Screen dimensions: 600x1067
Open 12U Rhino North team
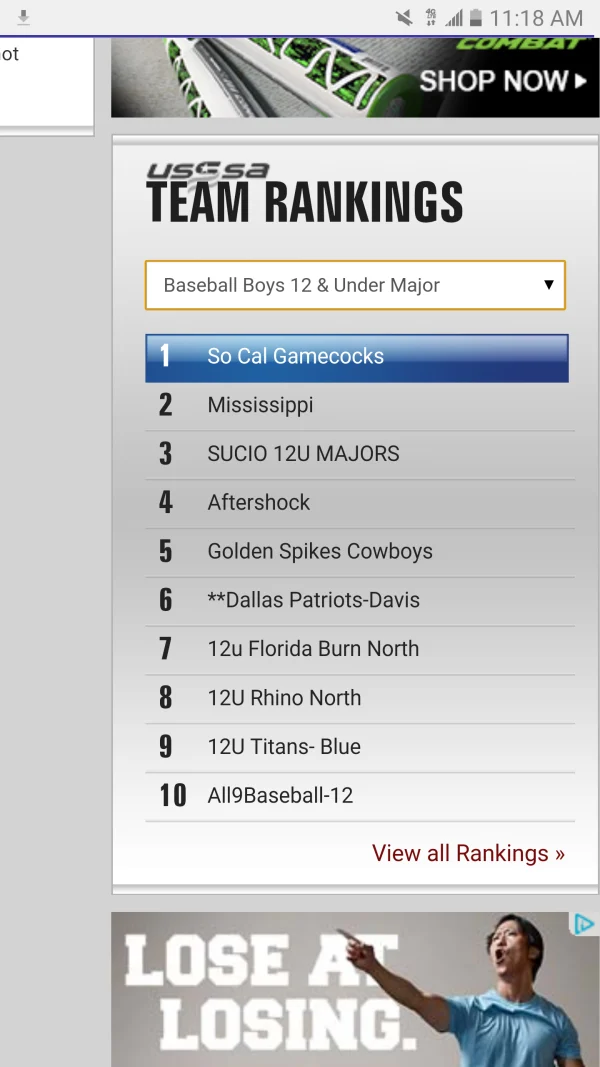(359, 700)
